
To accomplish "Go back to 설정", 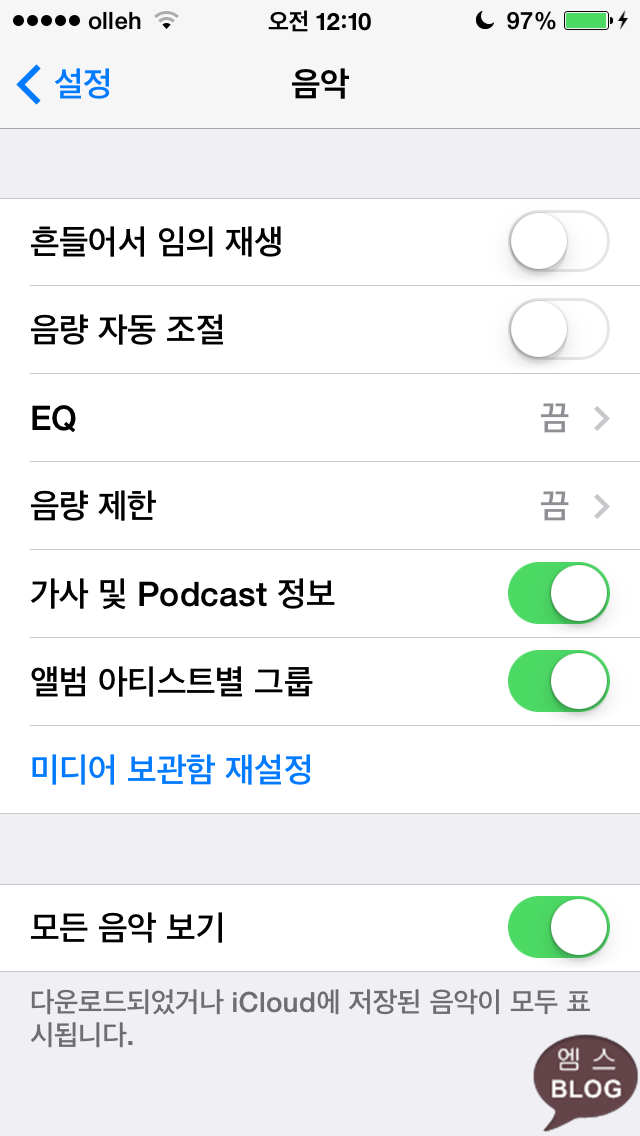I will pyautogui.click(x=64, y=85).
